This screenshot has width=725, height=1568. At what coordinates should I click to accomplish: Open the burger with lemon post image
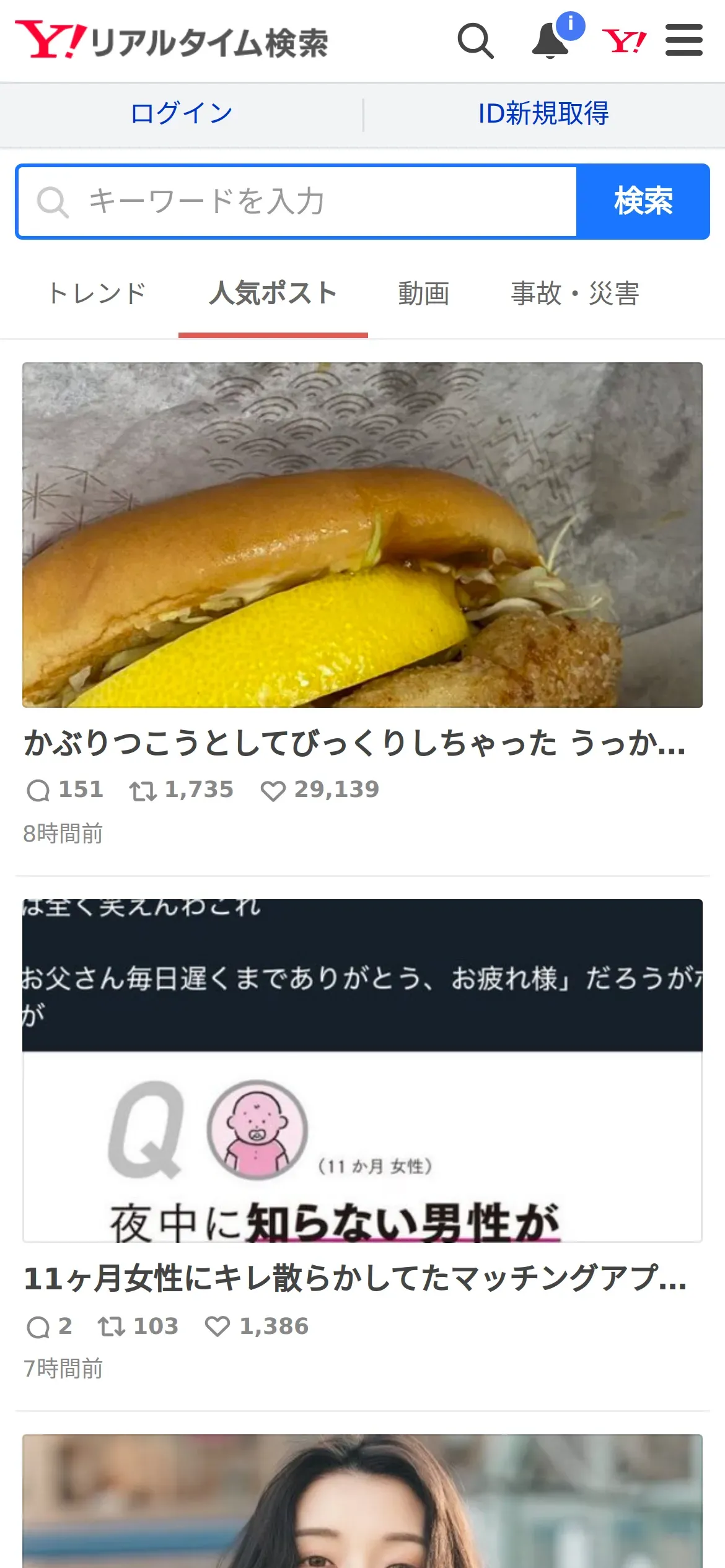click(362, 534)
